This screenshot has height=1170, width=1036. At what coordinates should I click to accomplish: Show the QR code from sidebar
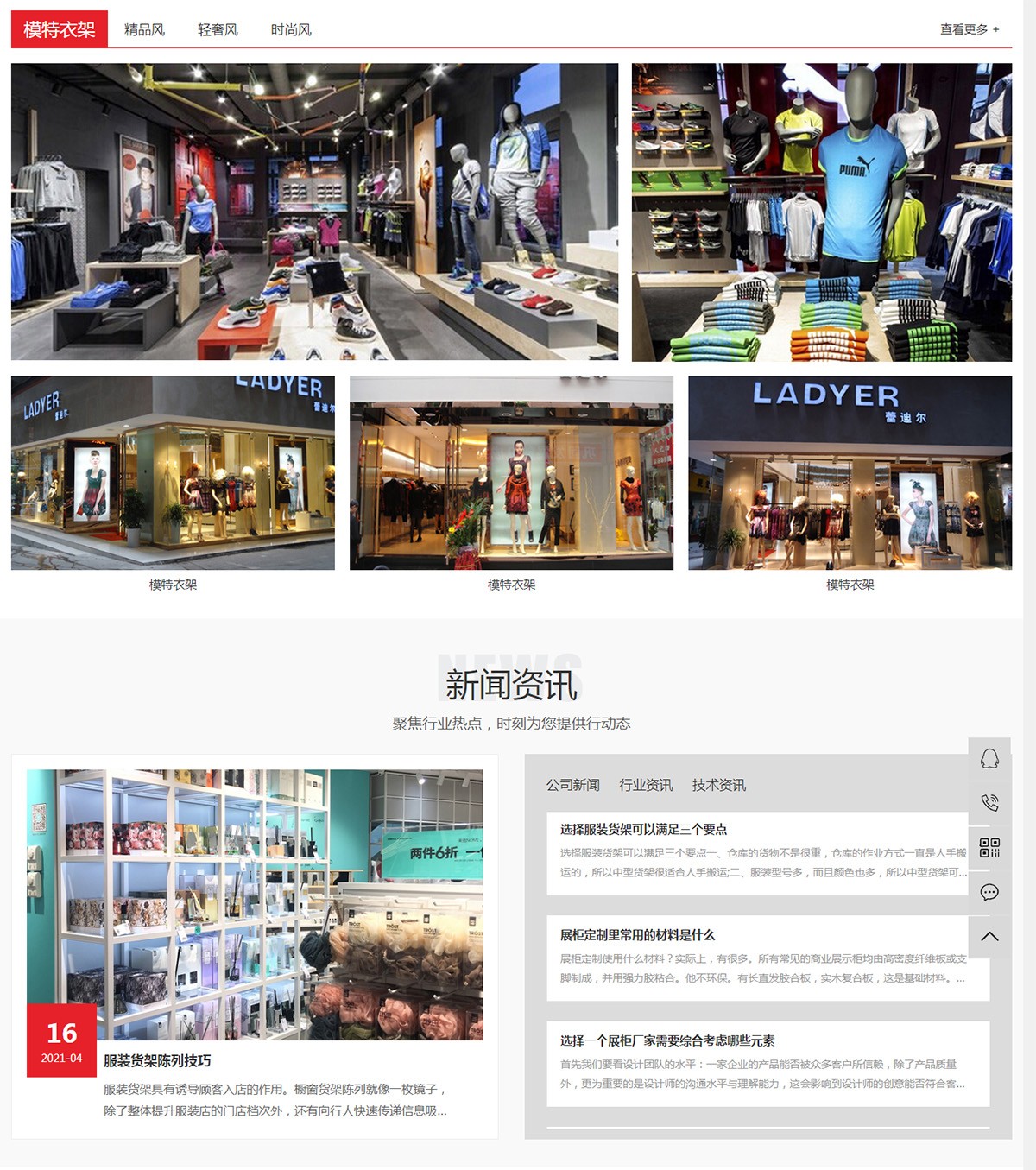point(989,847)
